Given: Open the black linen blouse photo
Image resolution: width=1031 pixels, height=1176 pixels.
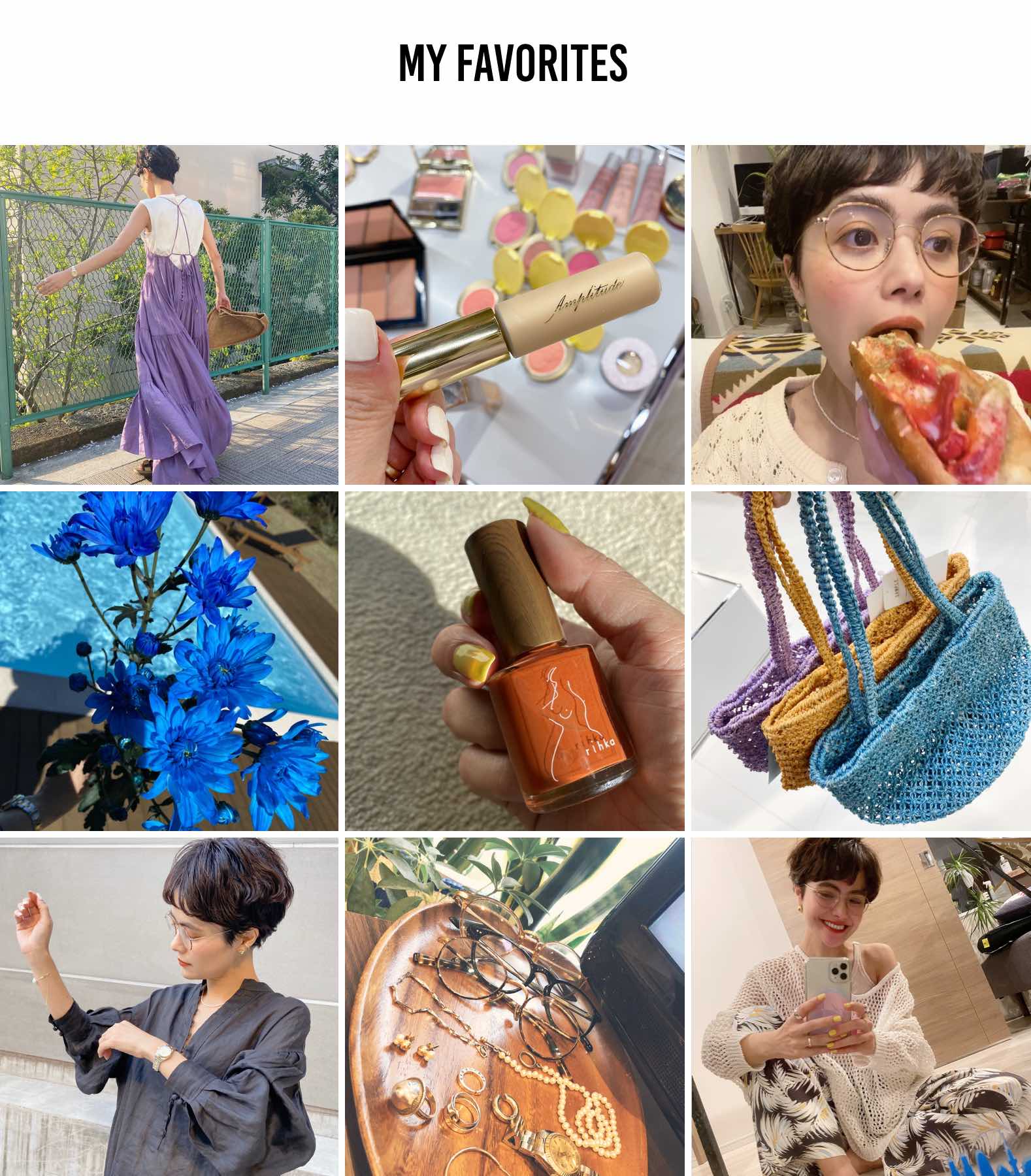Looking at the screenshot, I should point(169,1006).
